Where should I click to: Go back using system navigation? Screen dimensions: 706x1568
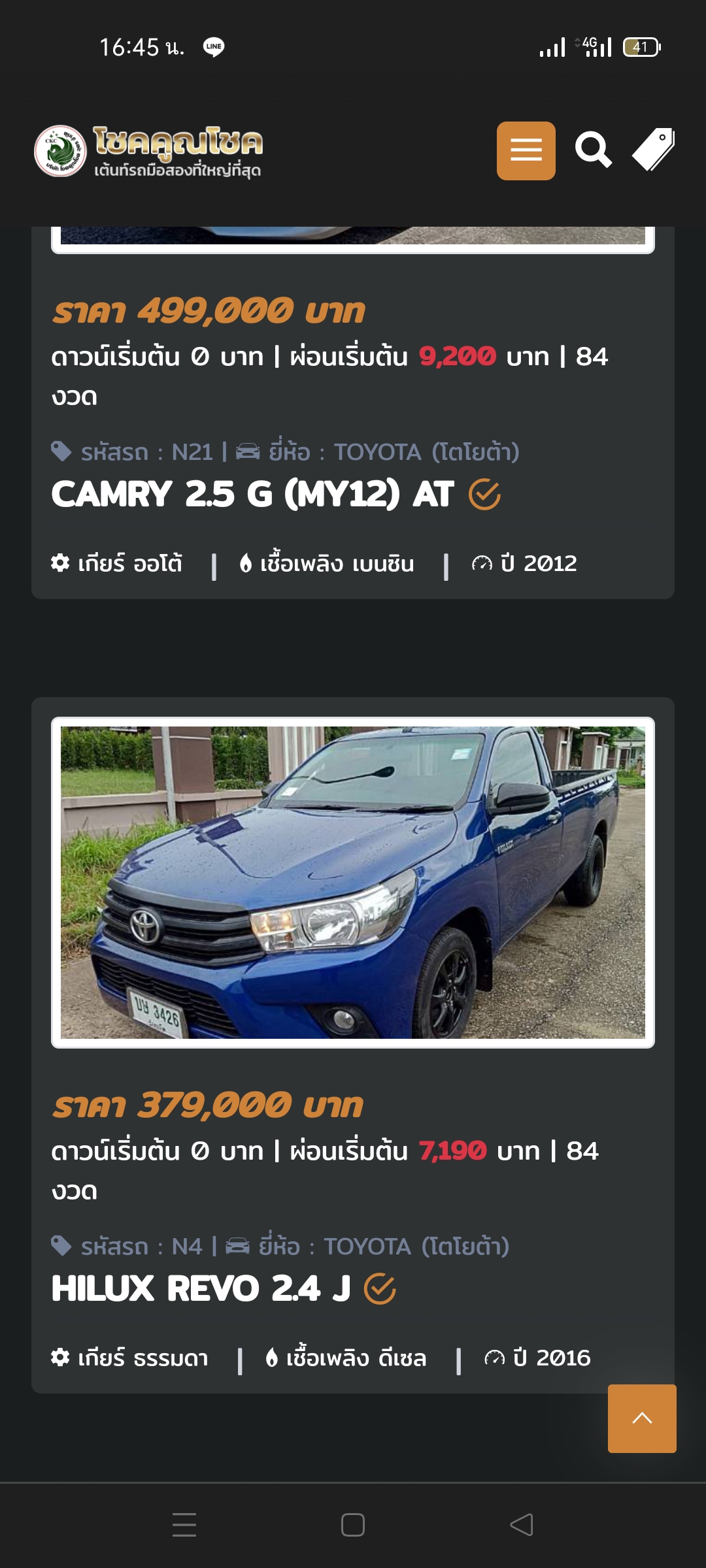click(521, 1525)
